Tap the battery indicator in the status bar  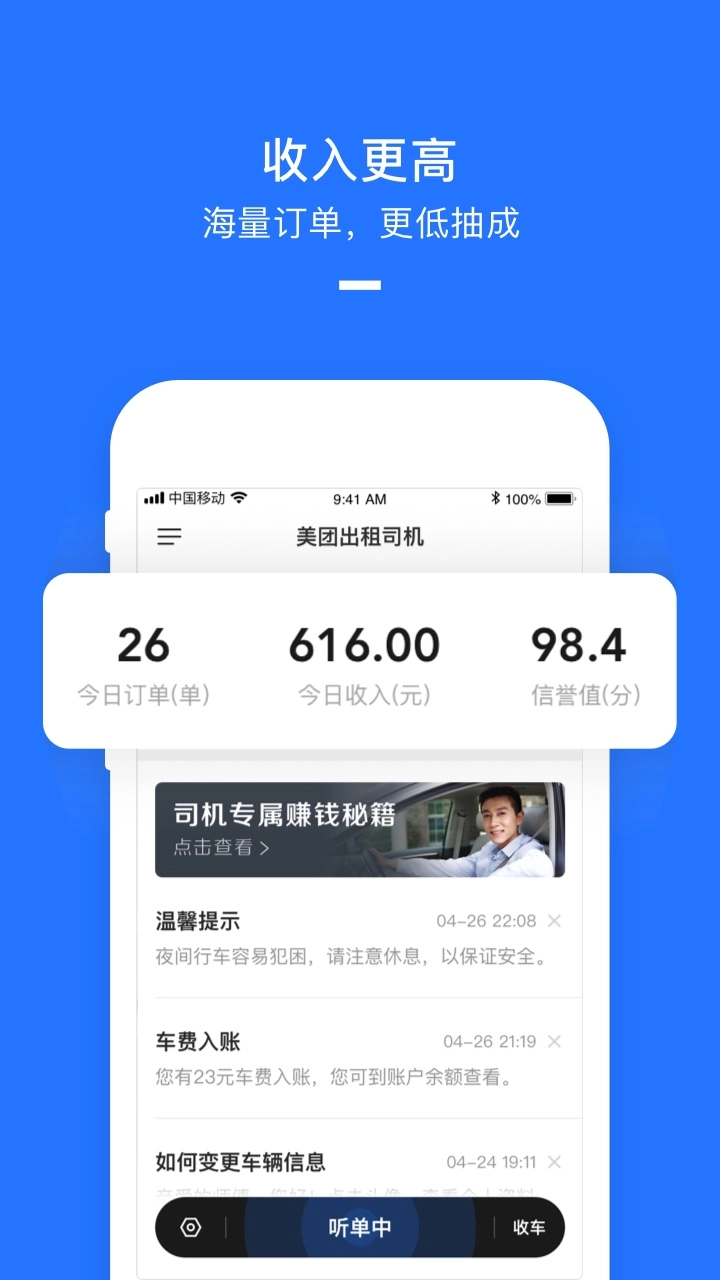pyautogui.click(x=560, y=497)
